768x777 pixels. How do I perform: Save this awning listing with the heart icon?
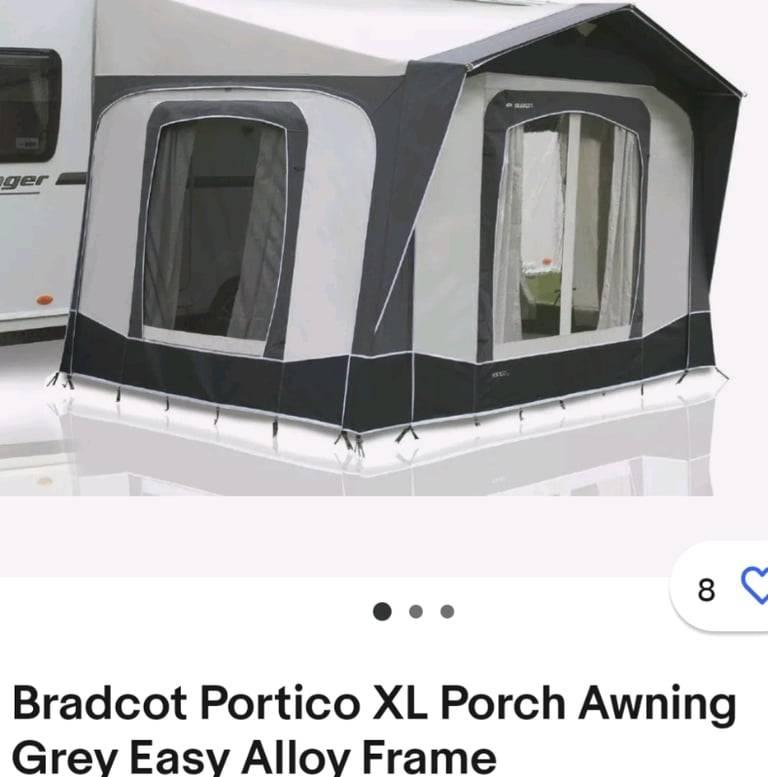[x=753, y=588]
